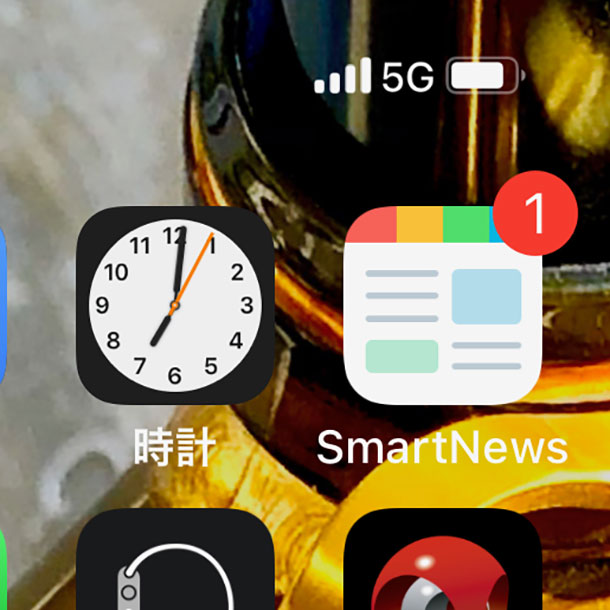Open the 時計 clock app
610x610 pixels.
175,305
